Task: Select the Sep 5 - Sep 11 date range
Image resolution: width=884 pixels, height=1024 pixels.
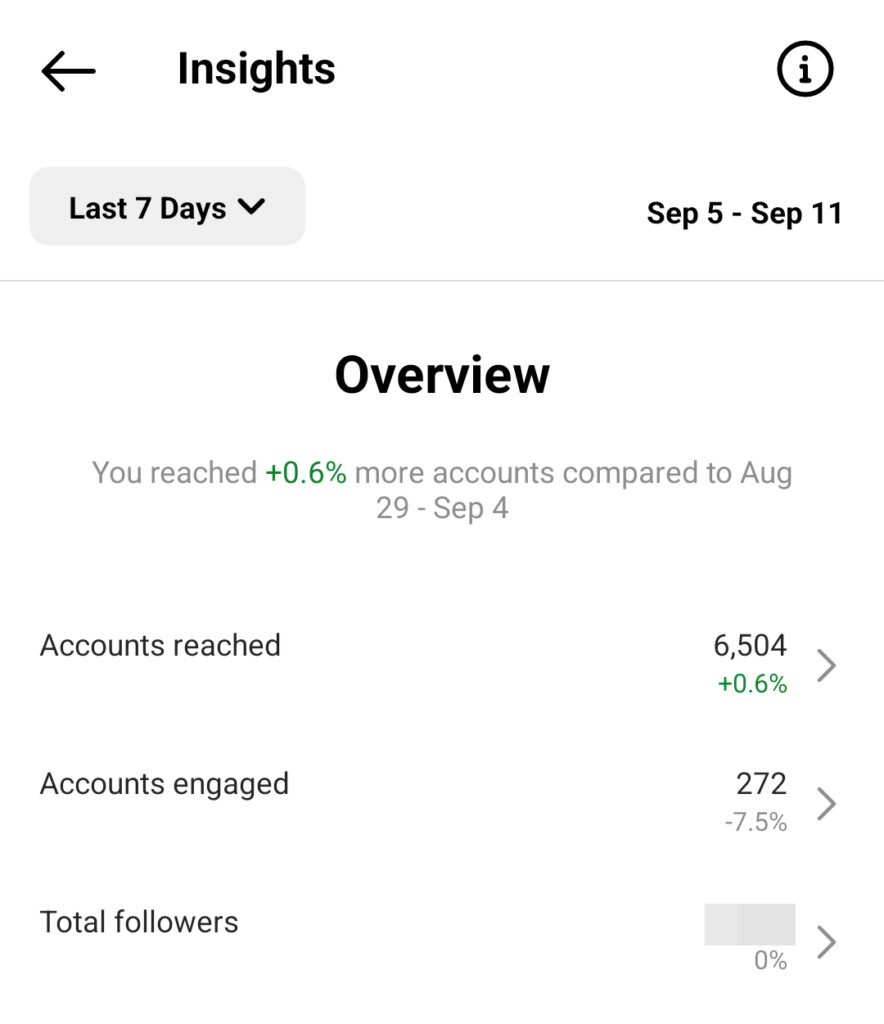Action: click(745, 213)
